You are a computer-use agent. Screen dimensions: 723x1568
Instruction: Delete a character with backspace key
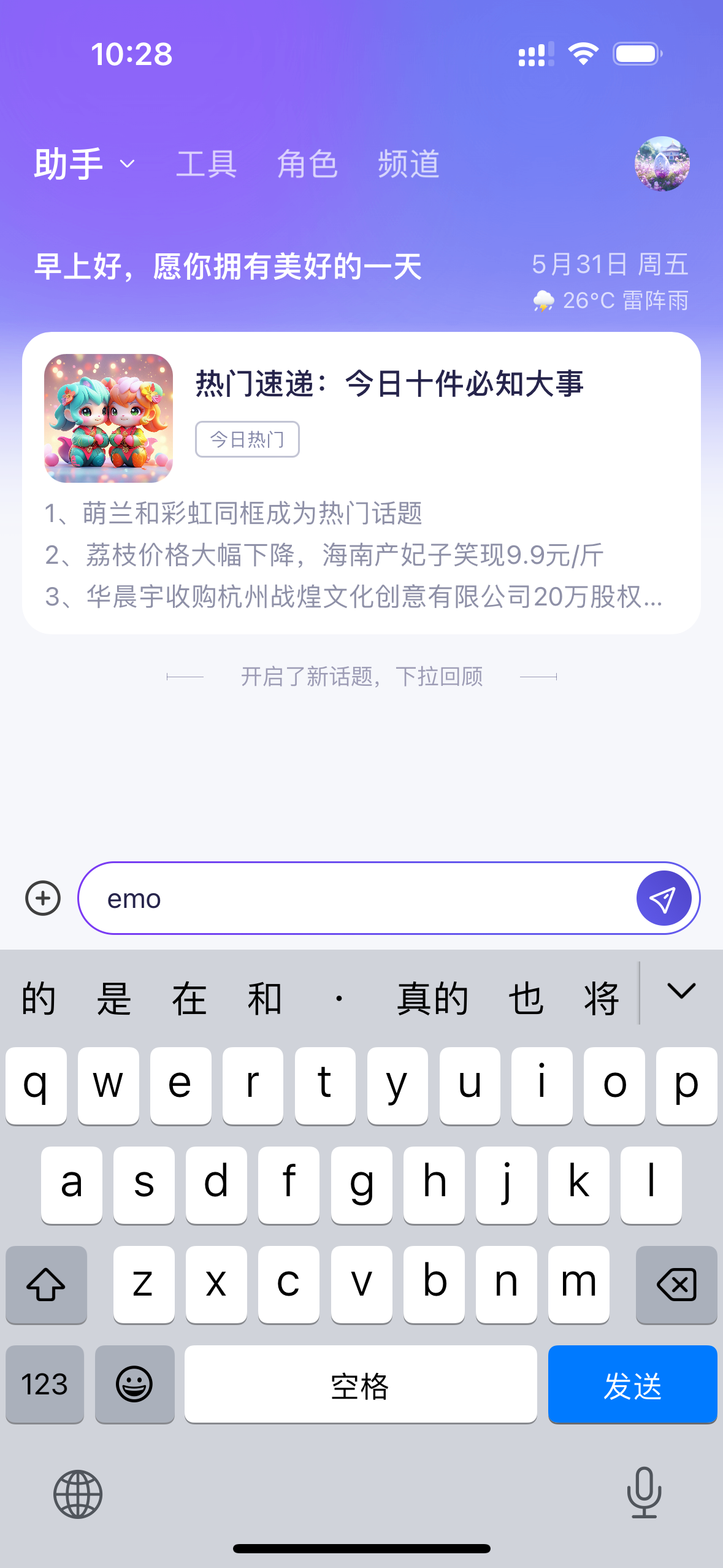(676, 1284)
